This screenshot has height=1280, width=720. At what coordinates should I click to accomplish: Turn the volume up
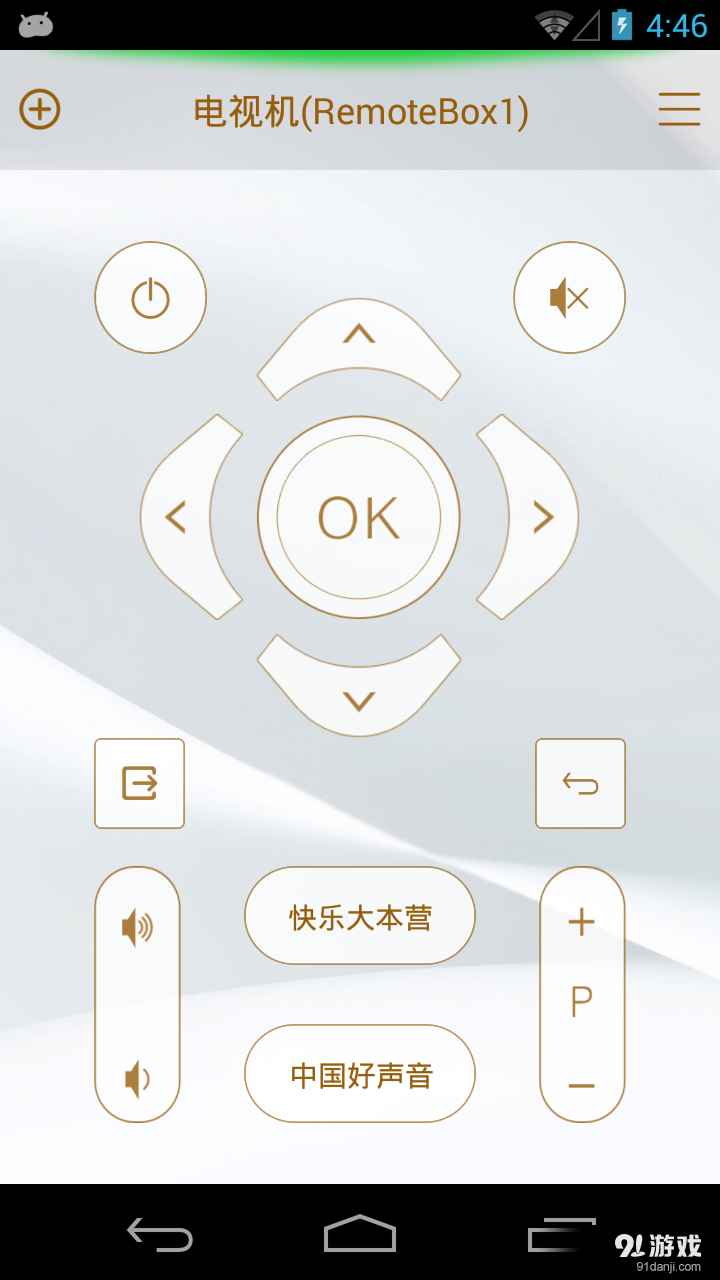point(137,929)
